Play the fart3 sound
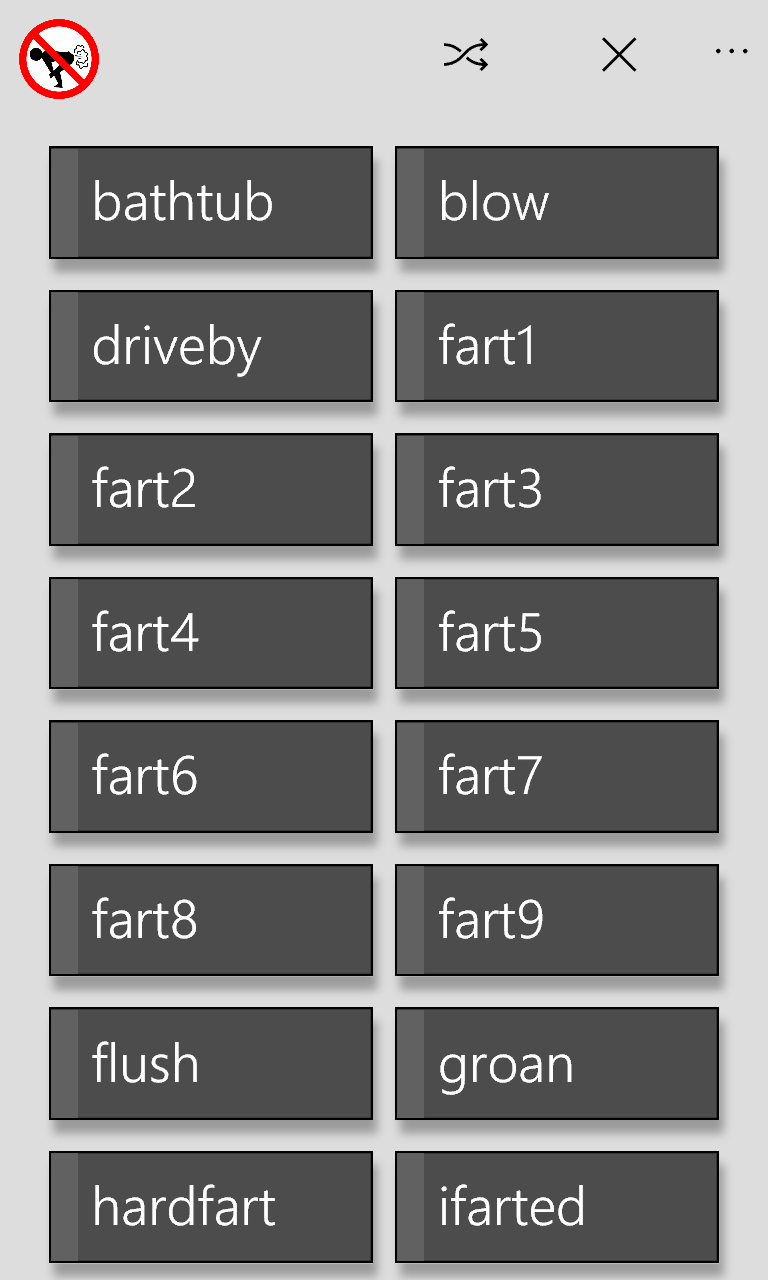The image size is (768, 1280). pyautogui.click(x=556, y=490)
